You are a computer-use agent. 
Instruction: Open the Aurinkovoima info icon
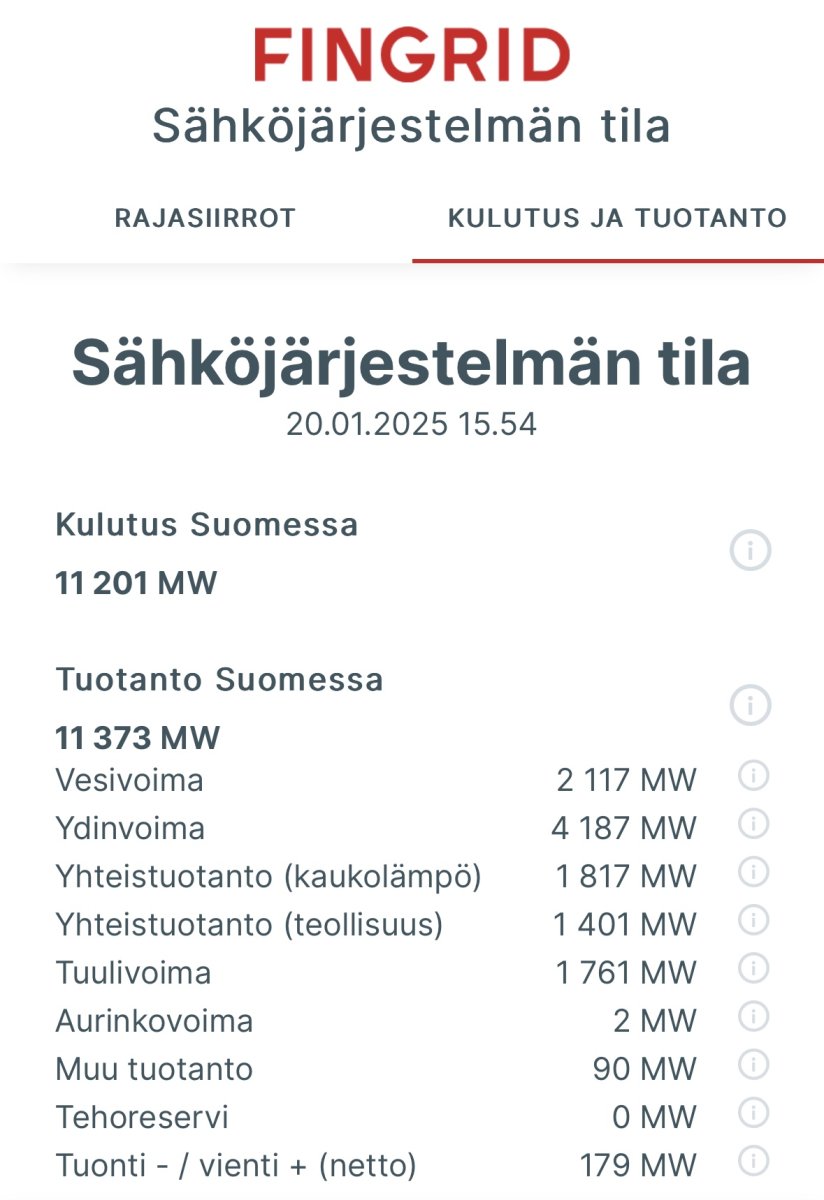tap(753, 1016)
